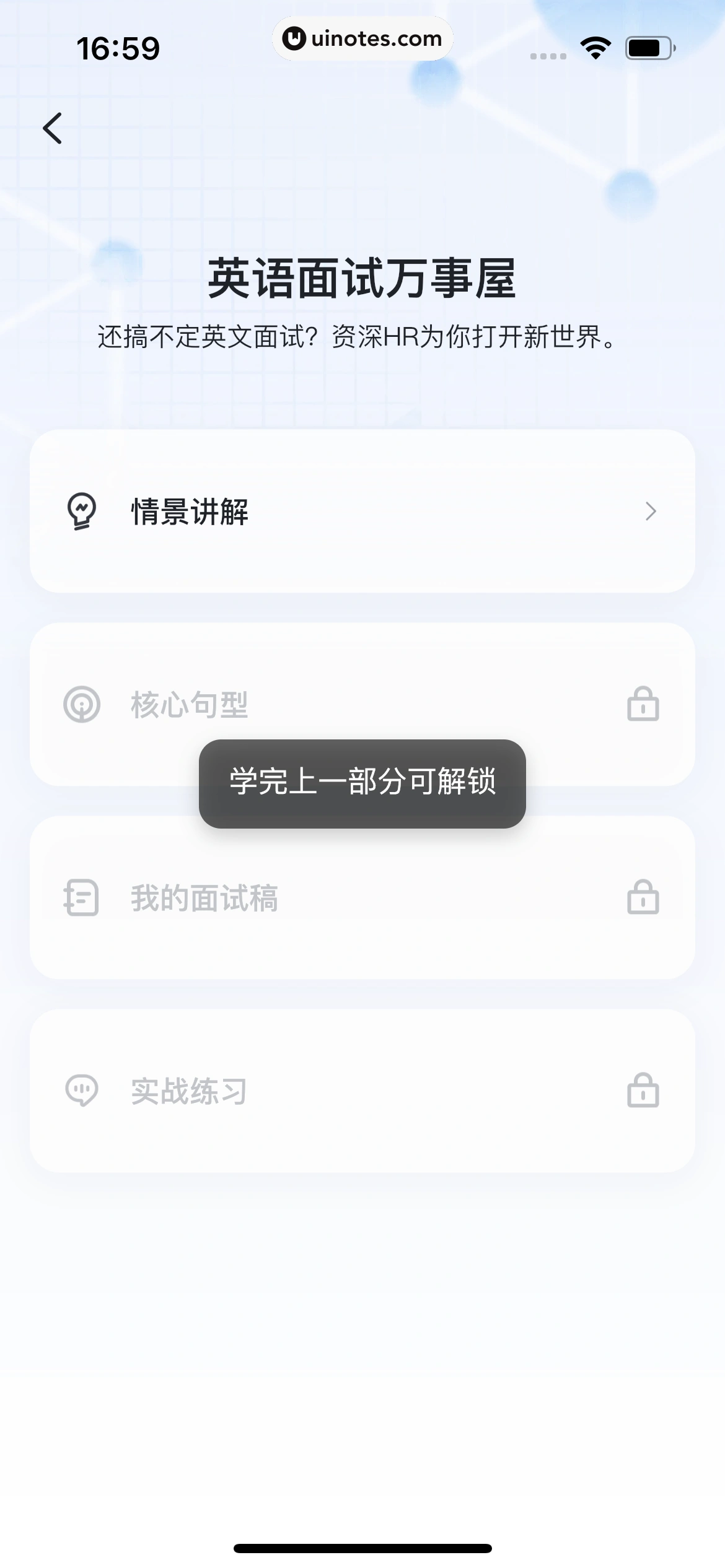Viewport: 725px width, 1568px height.
Task: Tap the subtitle text about 资深HR
Action: (362, 337)
